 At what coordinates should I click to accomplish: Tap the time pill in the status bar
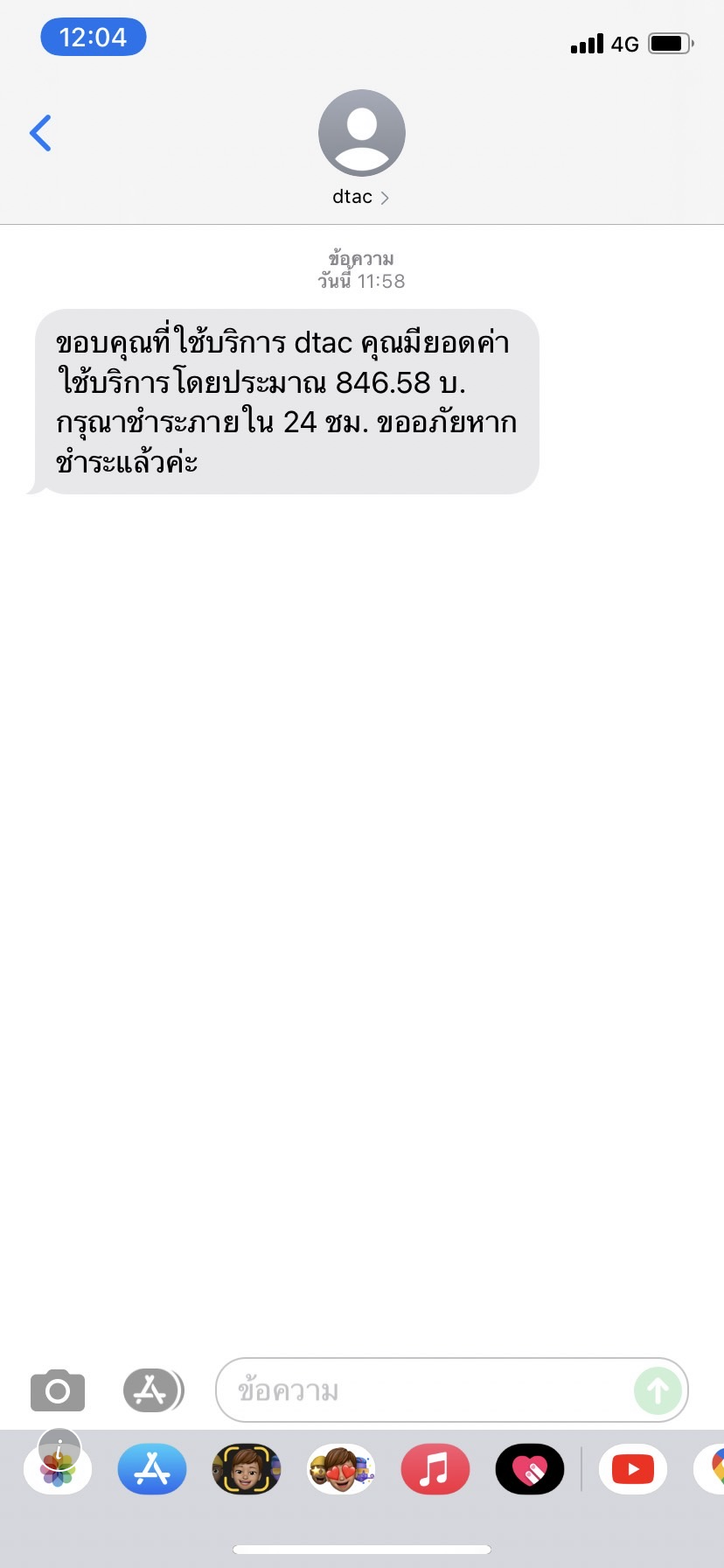point(94,38)
